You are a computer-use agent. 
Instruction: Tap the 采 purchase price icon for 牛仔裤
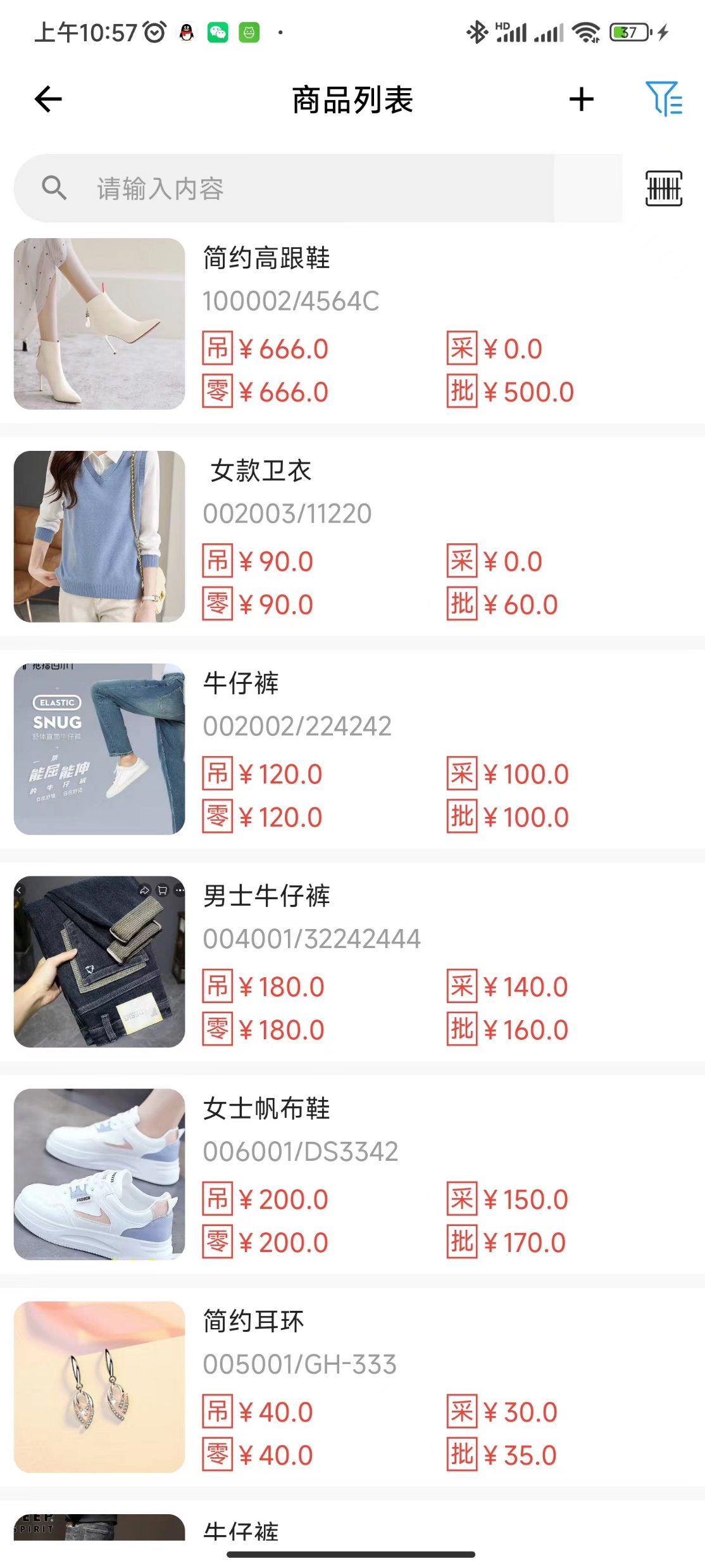461,773
